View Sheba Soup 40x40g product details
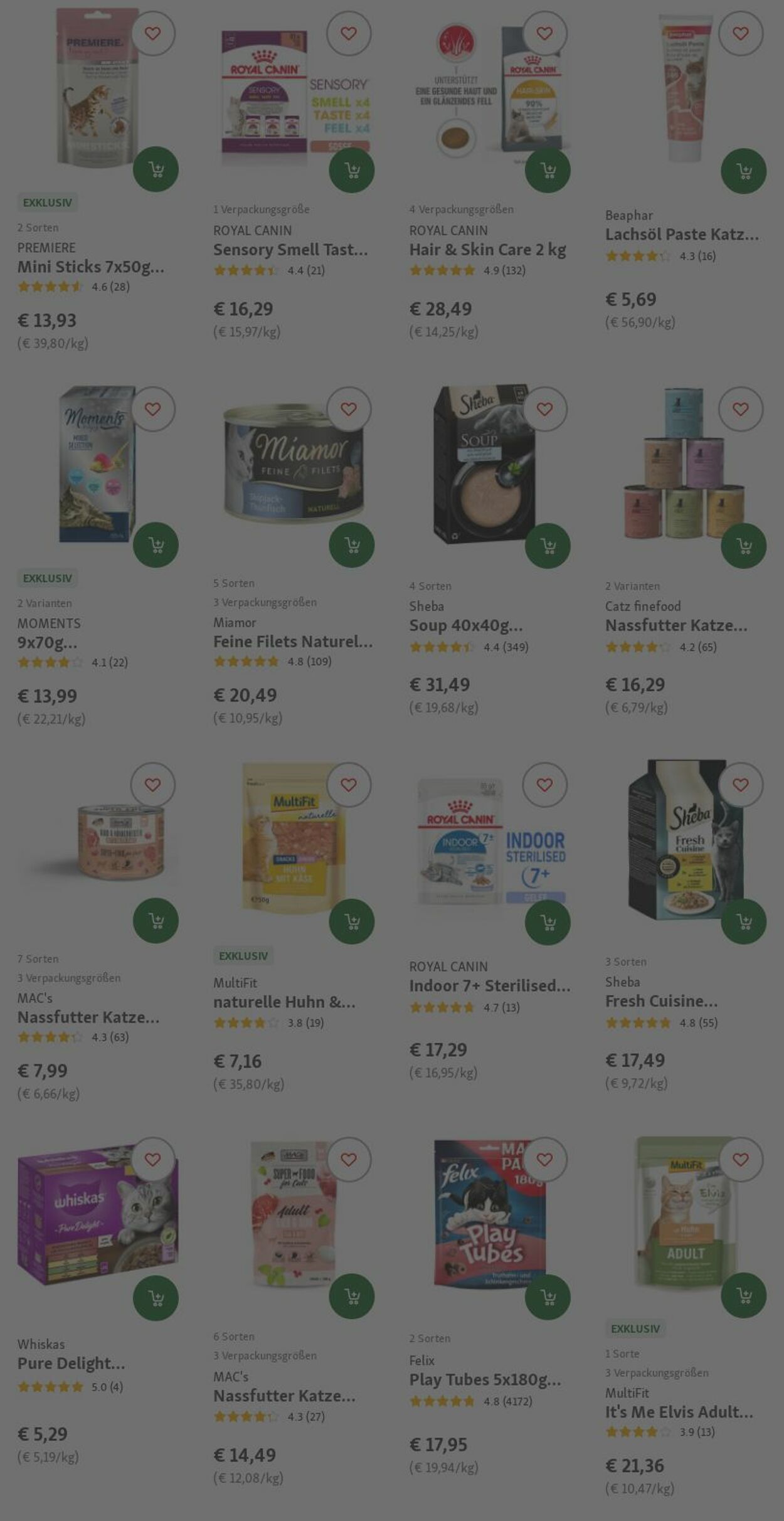This screenshot has height=1521, width=784. (x=465, y=625)
